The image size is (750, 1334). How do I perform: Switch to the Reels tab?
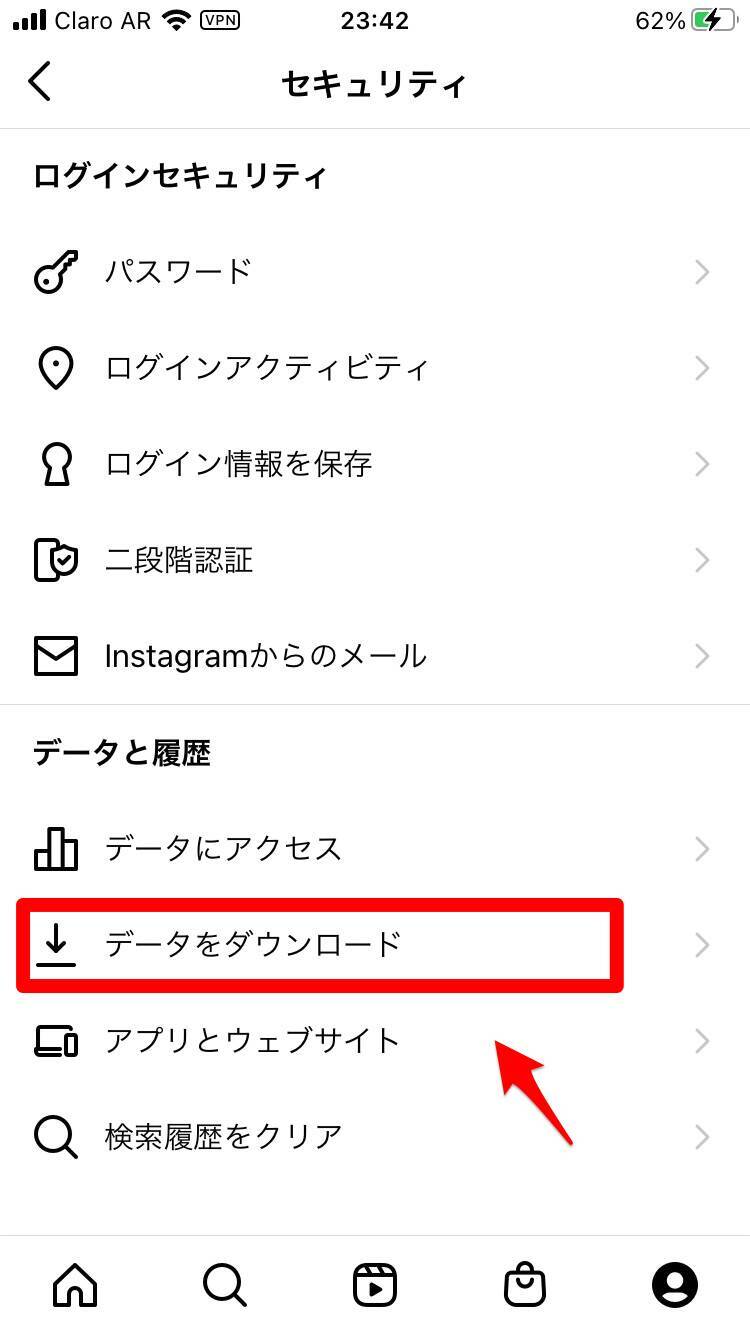pos(375,1284)
